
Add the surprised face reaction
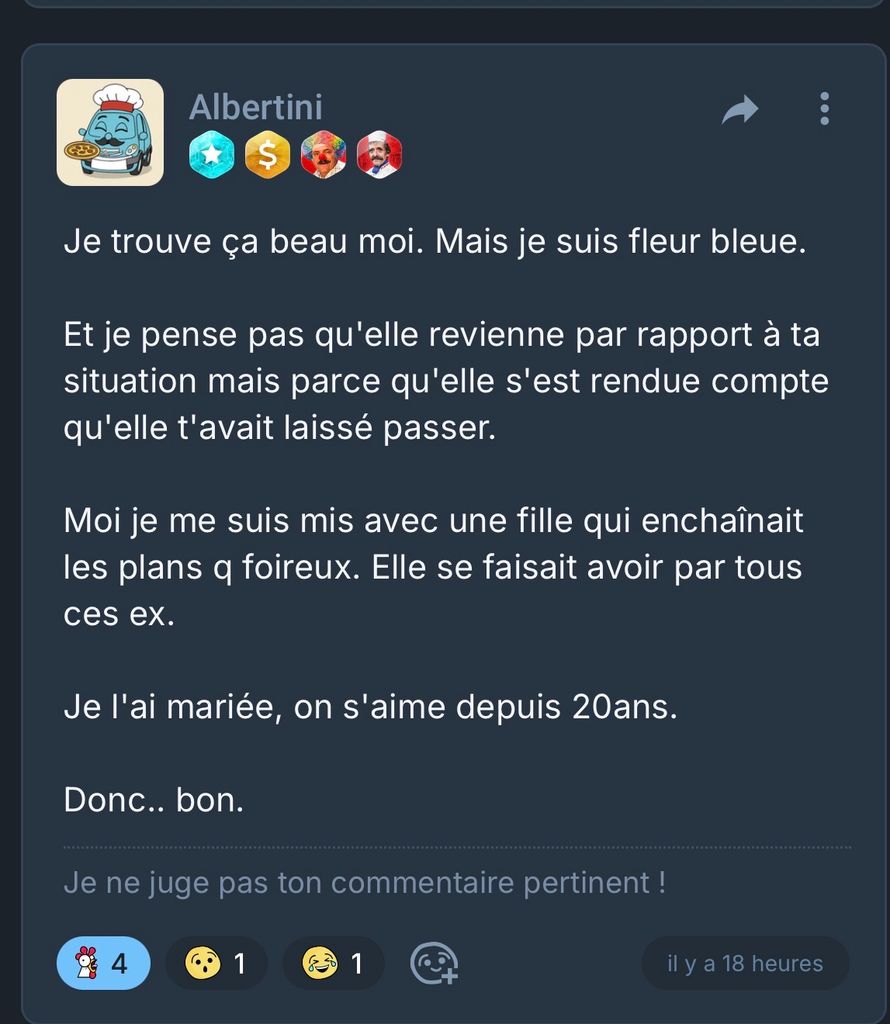(x=216, y=963)
